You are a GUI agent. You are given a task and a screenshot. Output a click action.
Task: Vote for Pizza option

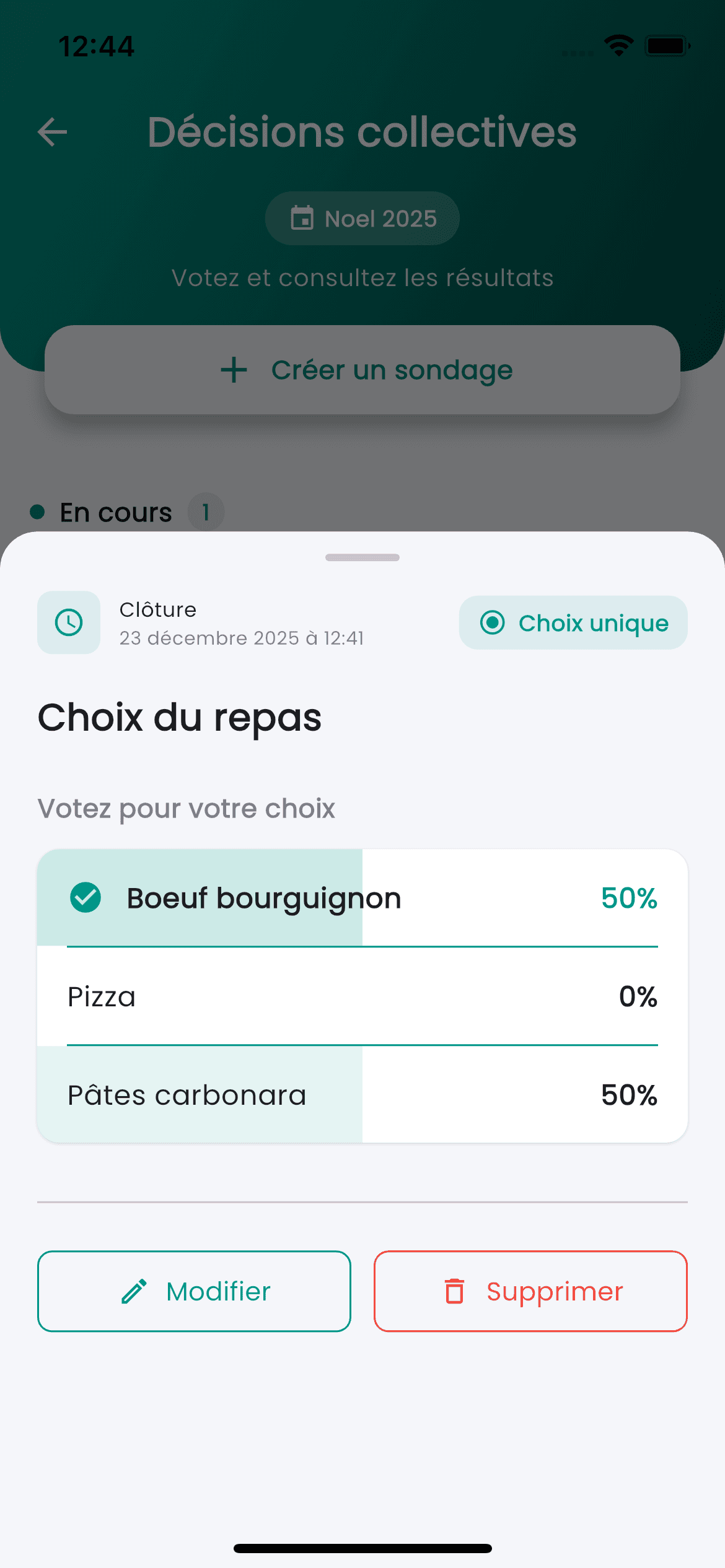click(362, 996)
